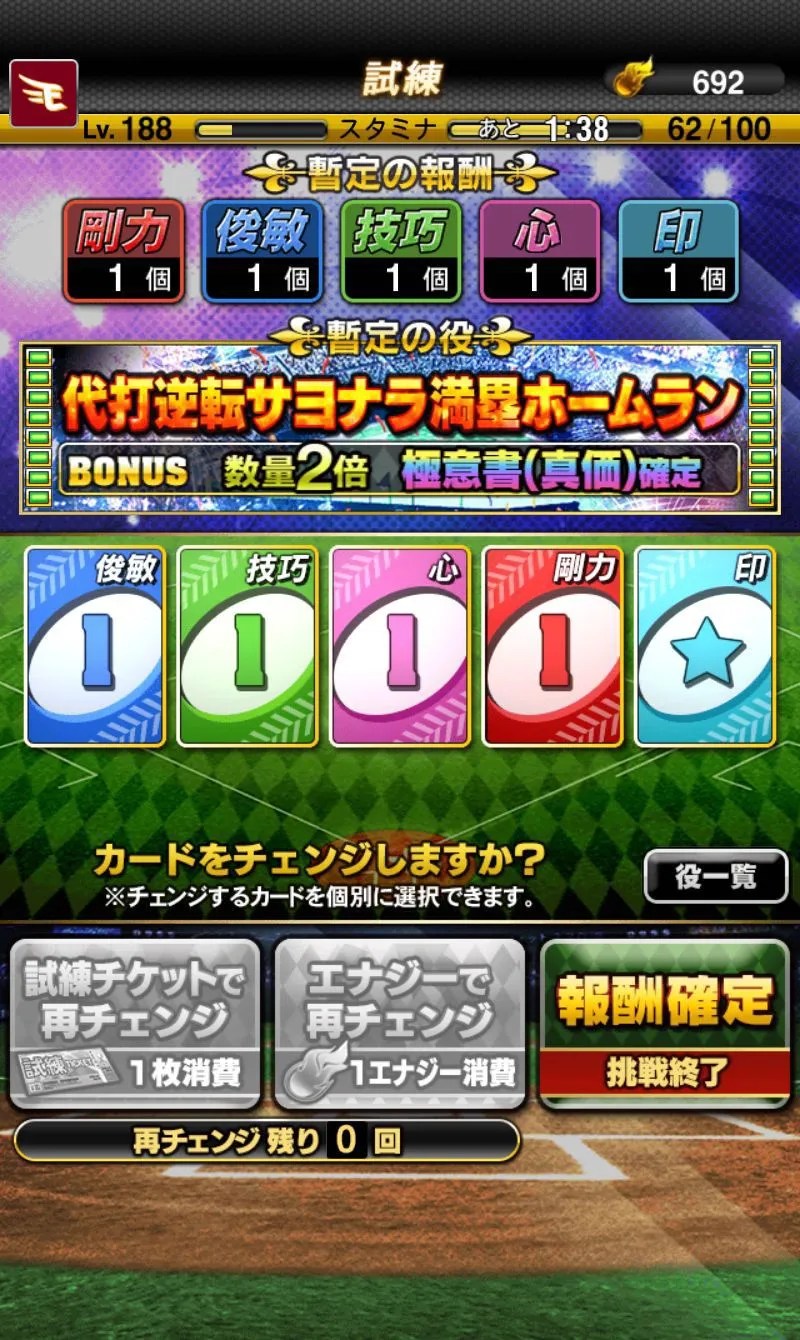Confirm rewards with 報酬確定
The width and height of the screenshot is (800, 1340).
click(x=665, y=1024)
